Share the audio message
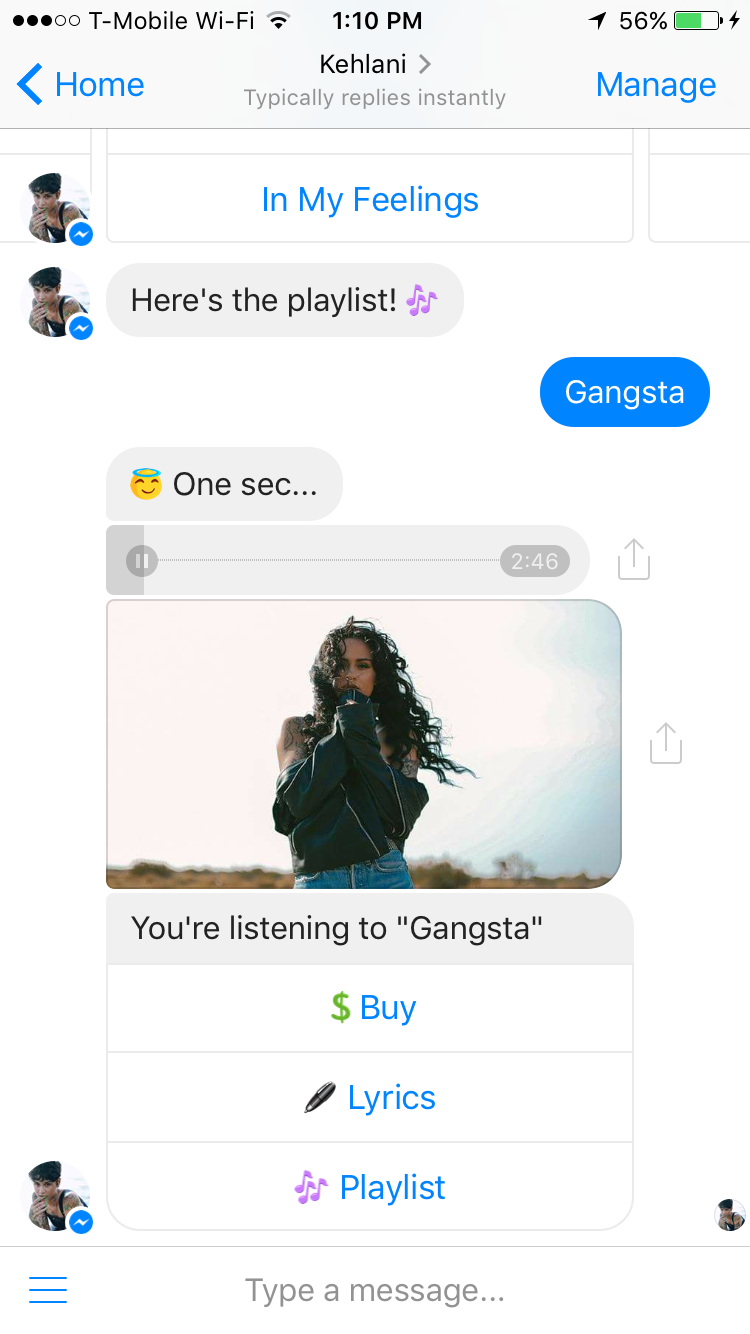 [634, 559]
